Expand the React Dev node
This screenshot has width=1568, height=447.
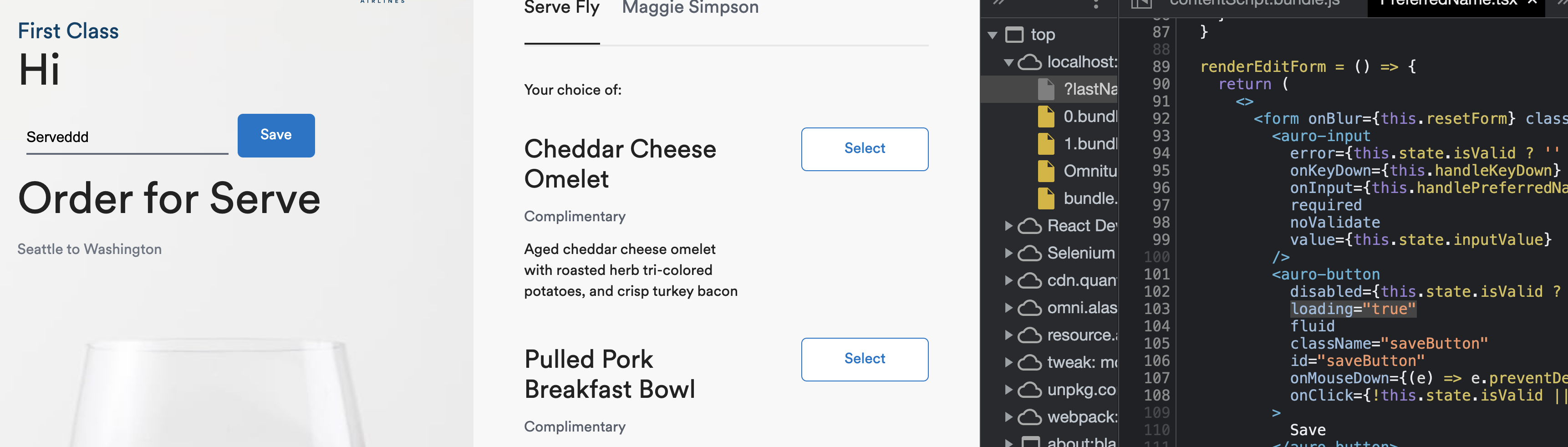[1008, 226]
